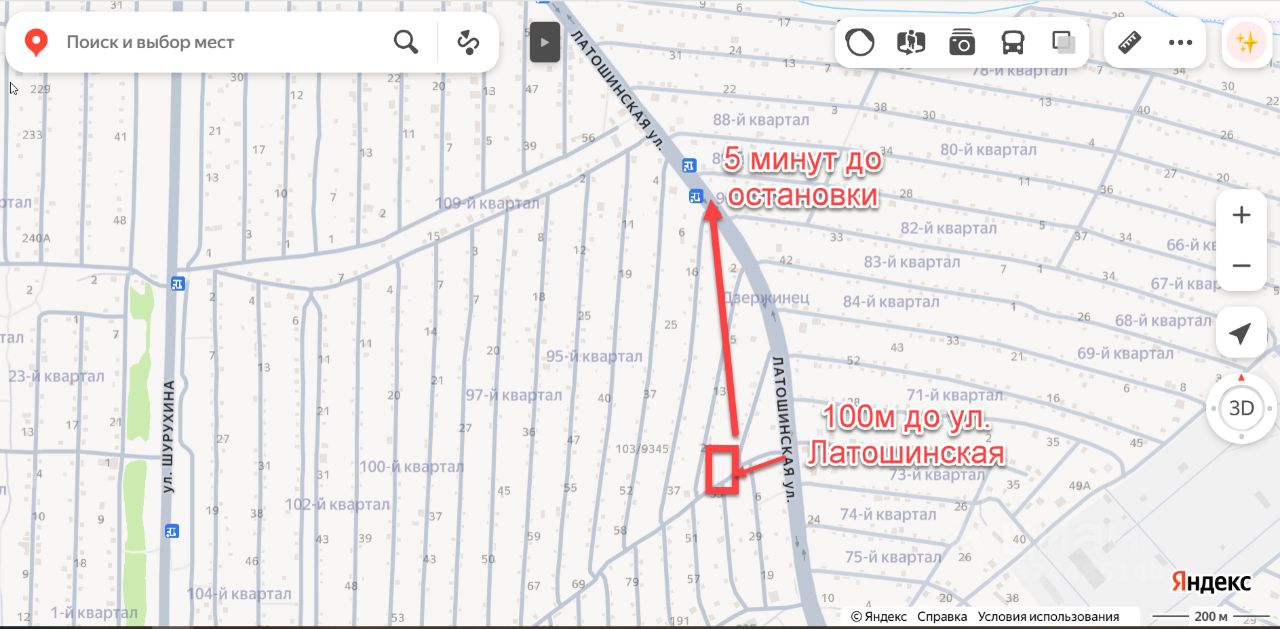Zoom in with the plus button

point(1241,215)
